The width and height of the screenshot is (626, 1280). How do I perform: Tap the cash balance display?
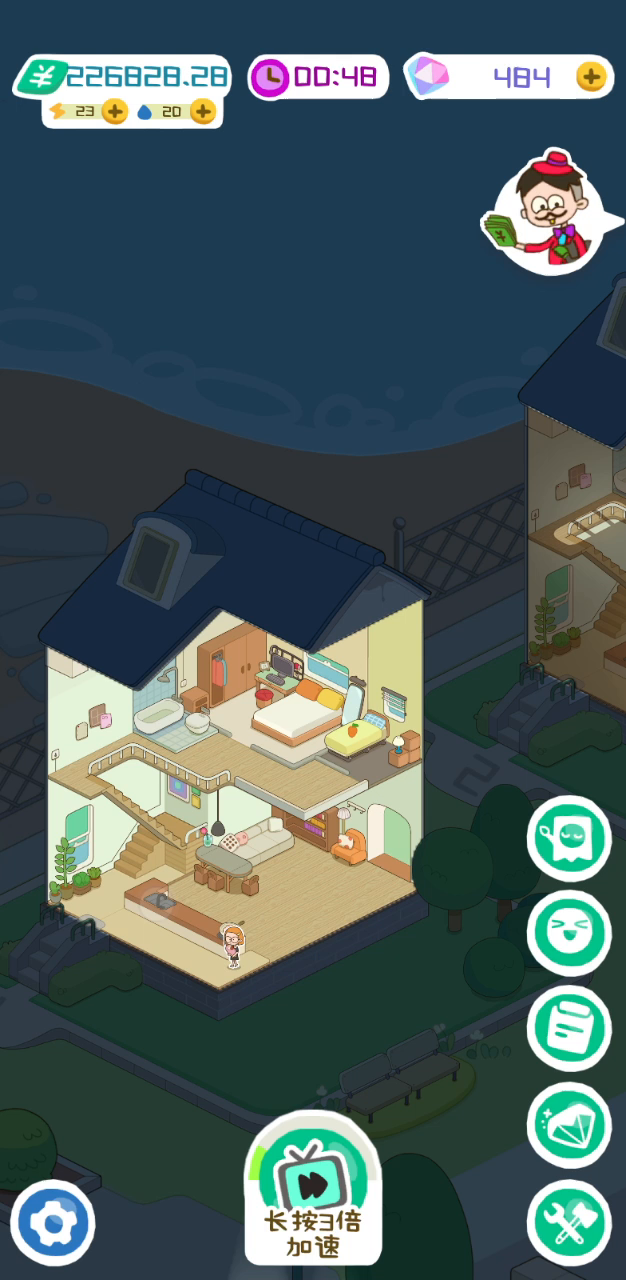(x=122, y=77)
